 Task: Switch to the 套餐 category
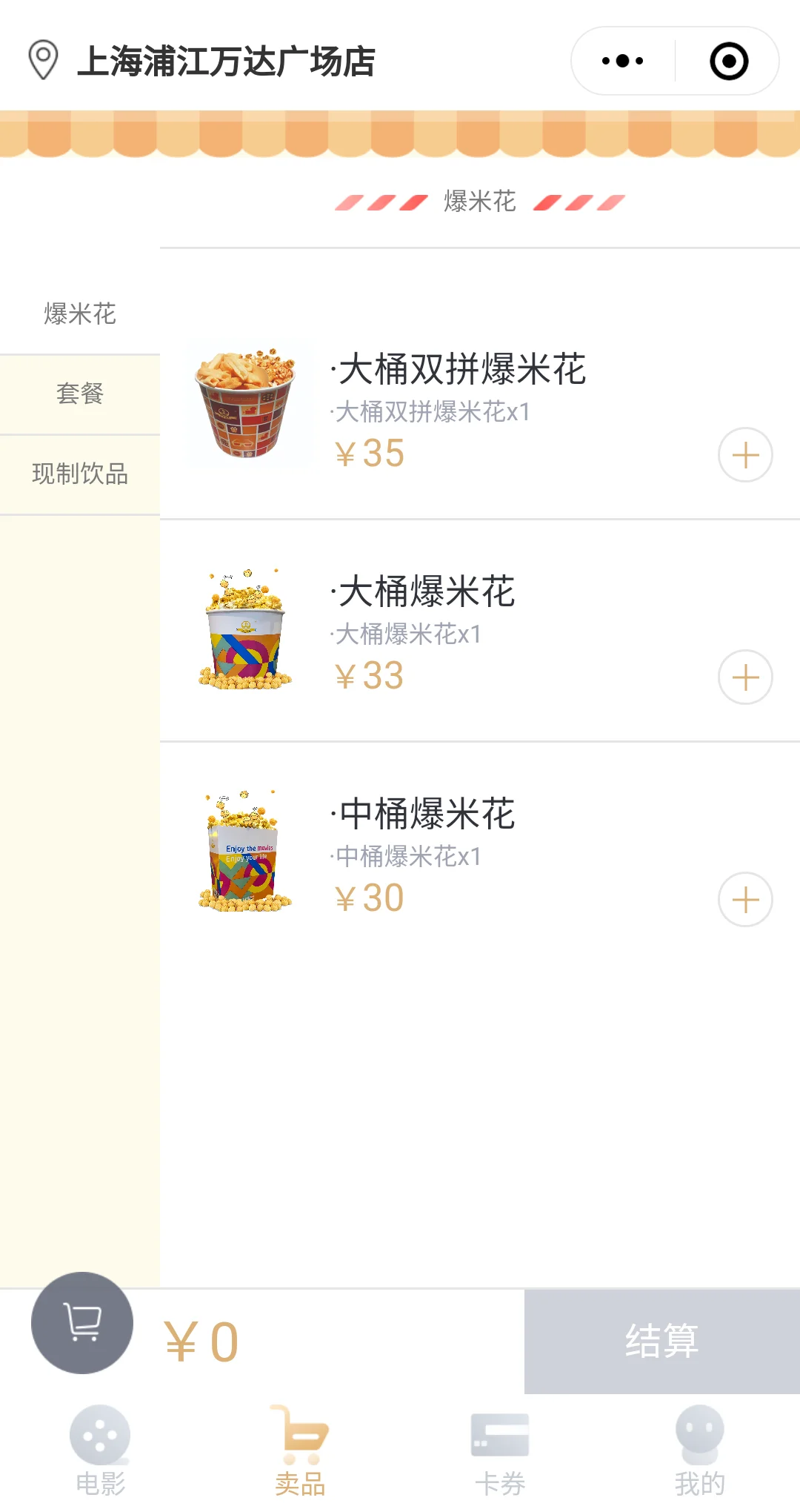point(80,394)
